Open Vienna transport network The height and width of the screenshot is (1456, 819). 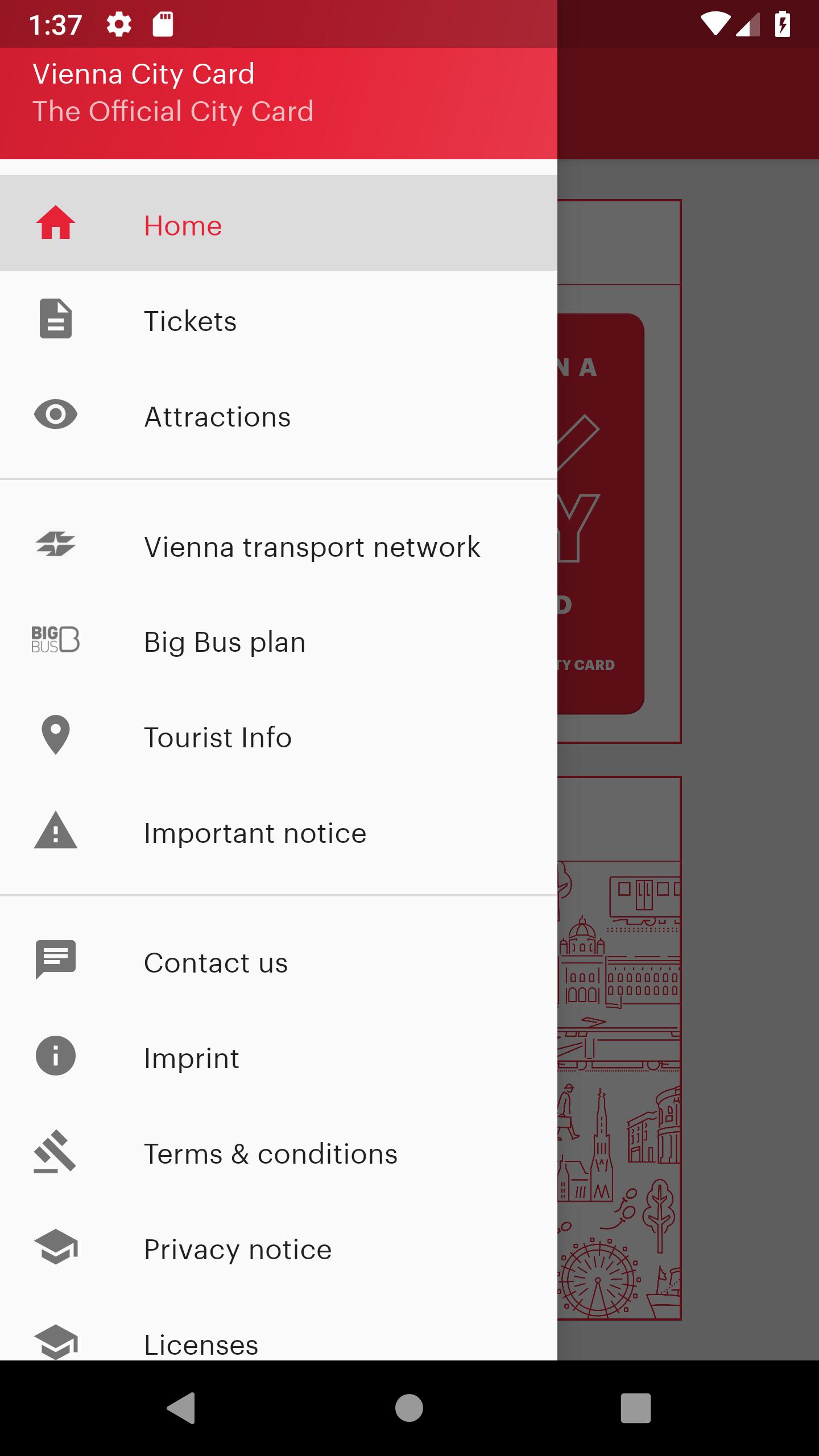(278, 546)
